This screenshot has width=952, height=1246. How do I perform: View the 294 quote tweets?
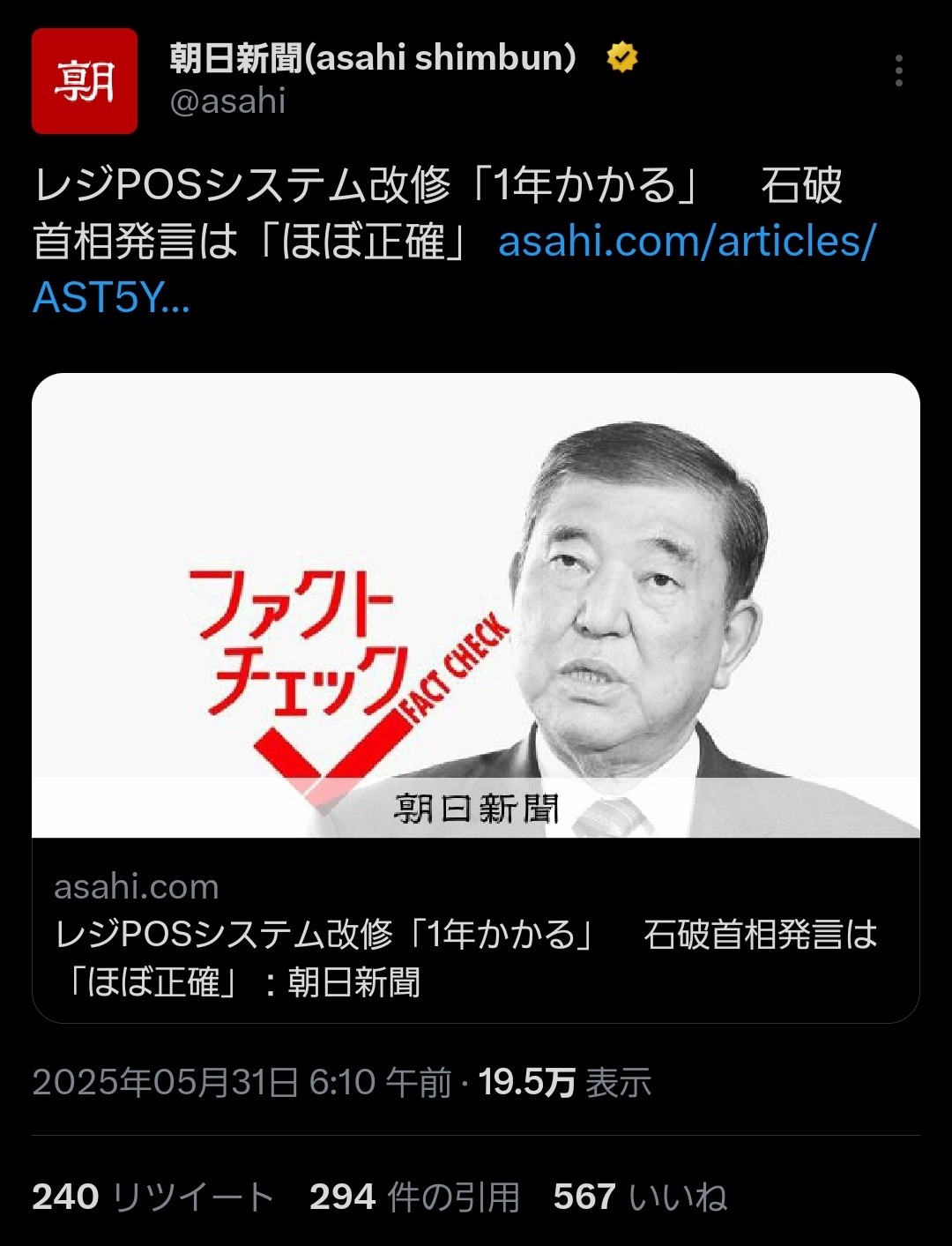point(414,1197)
